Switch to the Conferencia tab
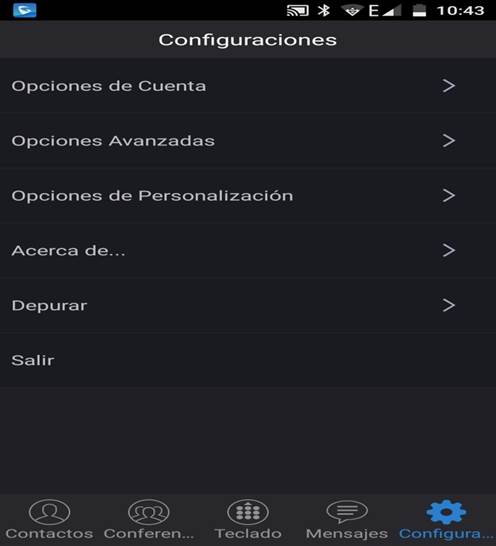Image resolution: width=496 pixels, height=546 pixels. pos(149,519)
